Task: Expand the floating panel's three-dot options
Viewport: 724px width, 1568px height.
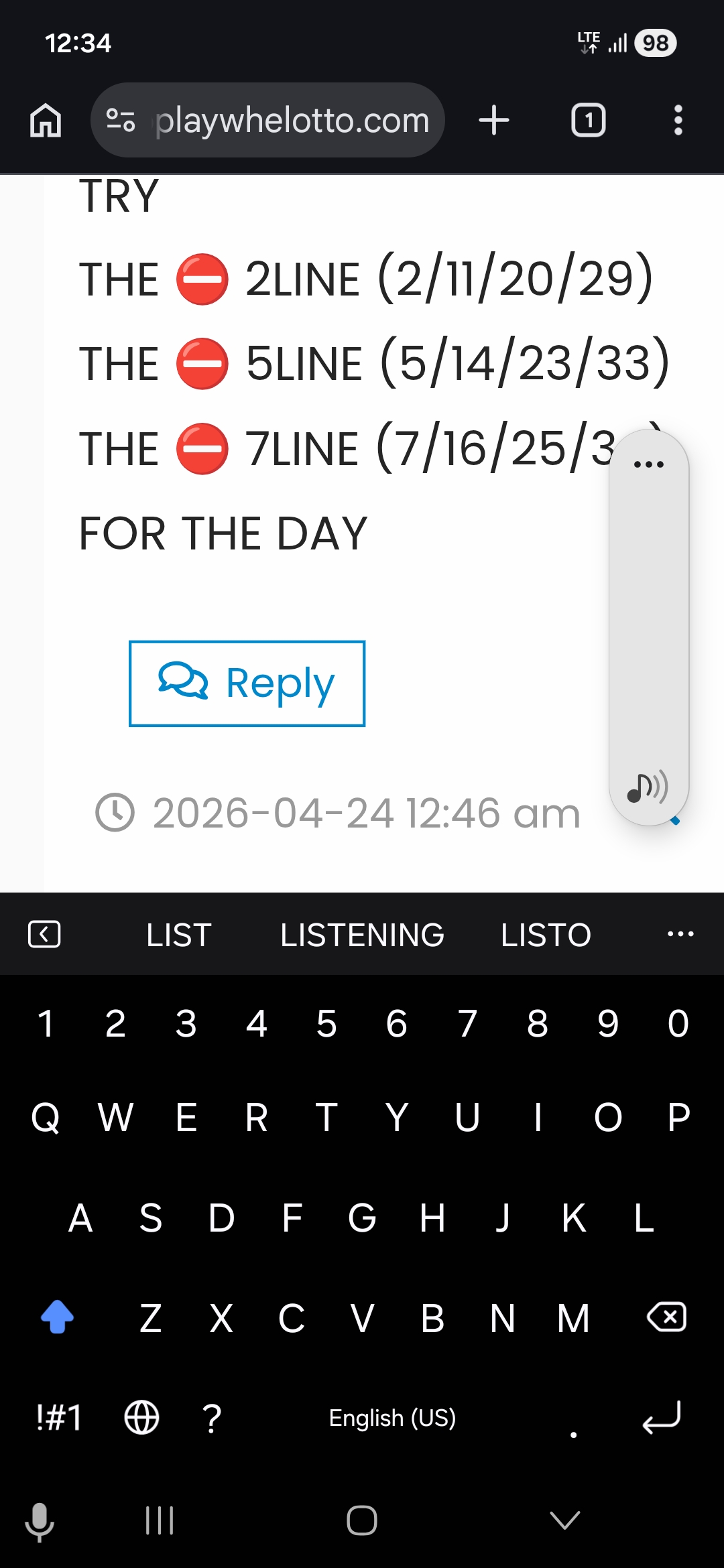Action: click(648, 464)
